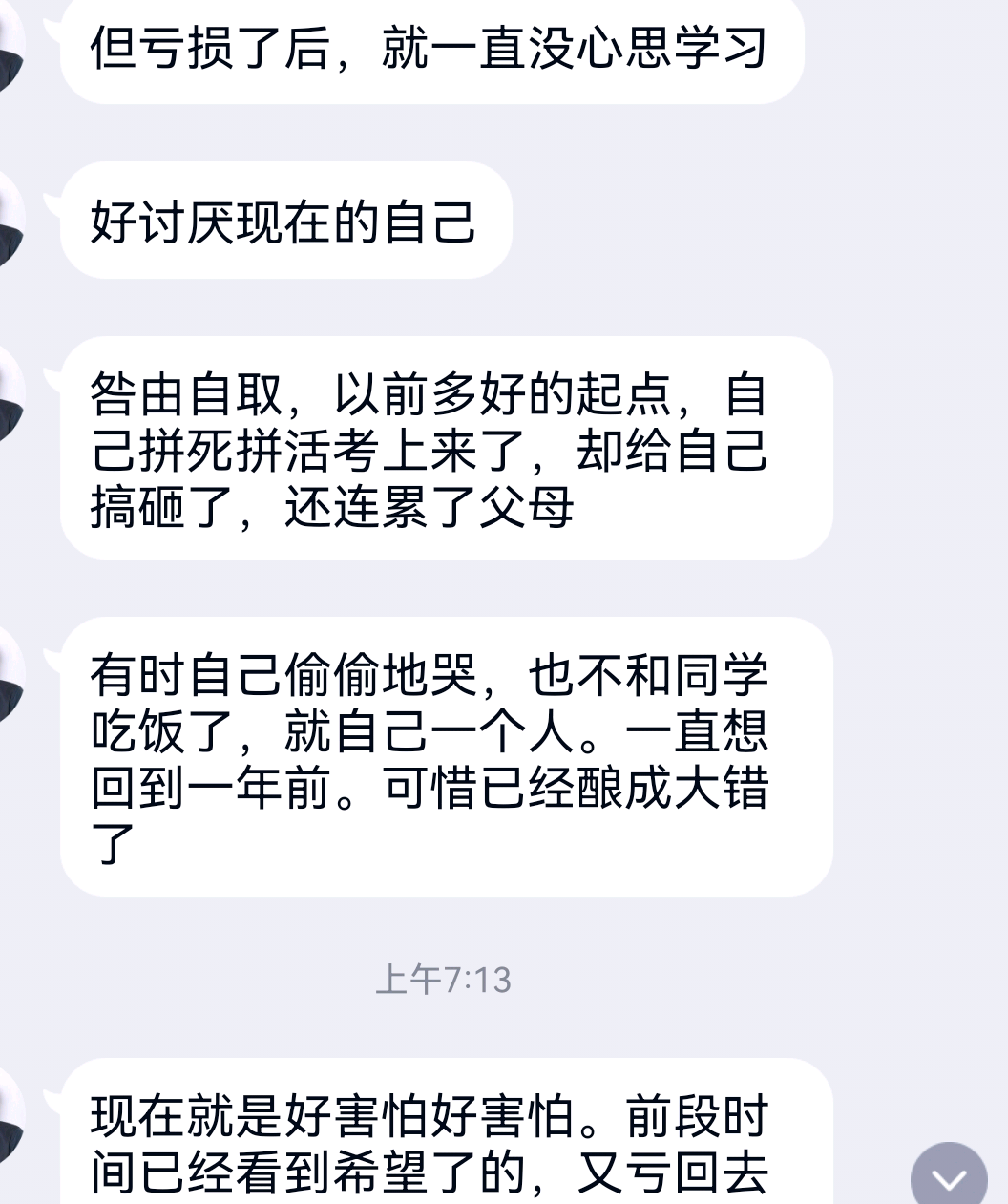
Task: View the sender's profile picture at the top
Action: [x=11, y=43]
